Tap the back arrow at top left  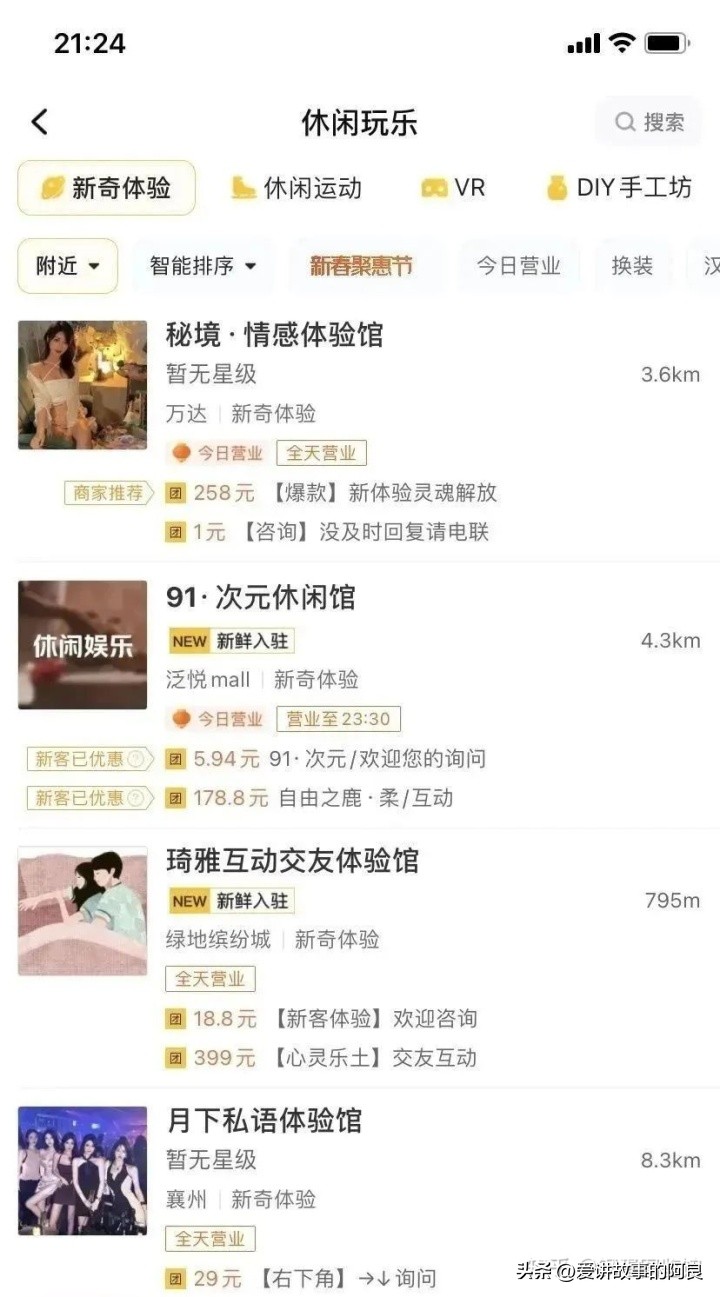(x=39, y=121)
